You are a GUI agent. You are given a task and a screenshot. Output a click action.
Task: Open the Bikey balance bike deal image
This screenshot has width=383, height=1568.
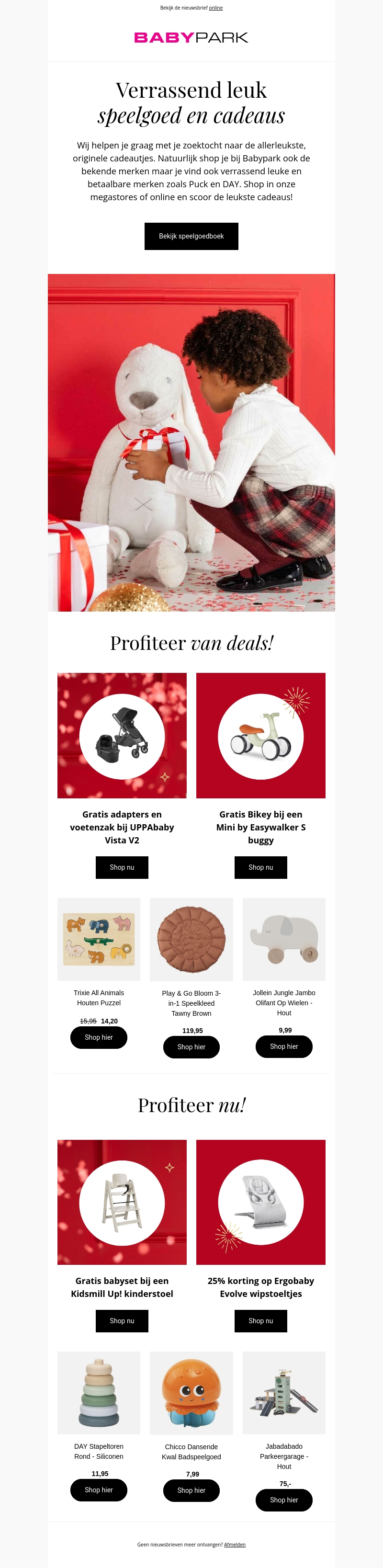click(260, 735)
